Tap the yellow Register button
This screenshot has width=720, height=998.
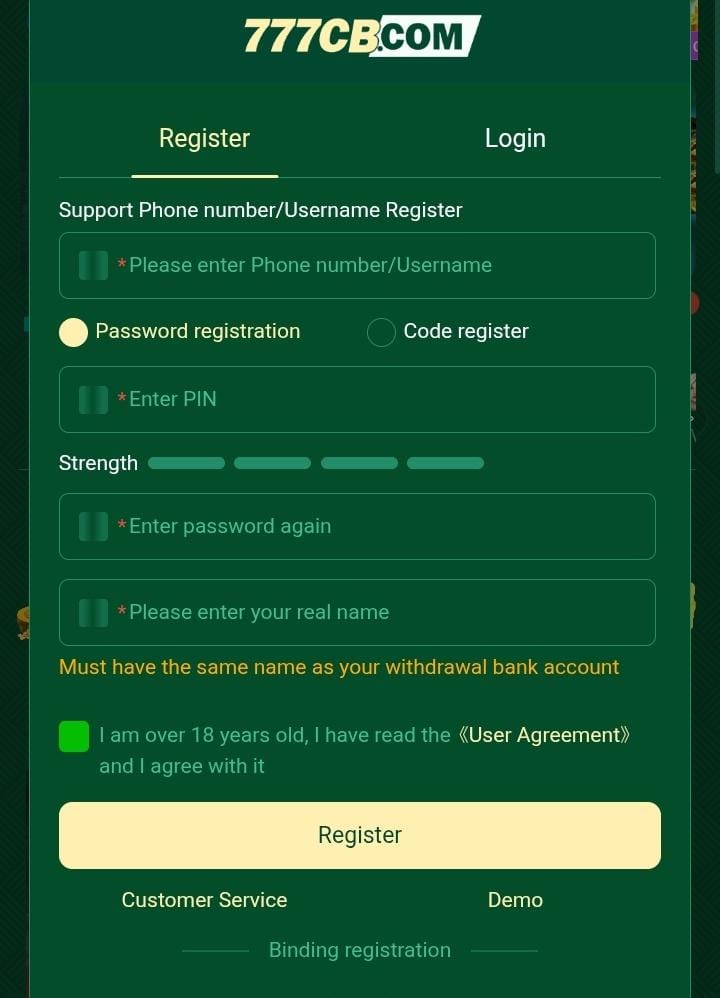click(x=360, y=835)
